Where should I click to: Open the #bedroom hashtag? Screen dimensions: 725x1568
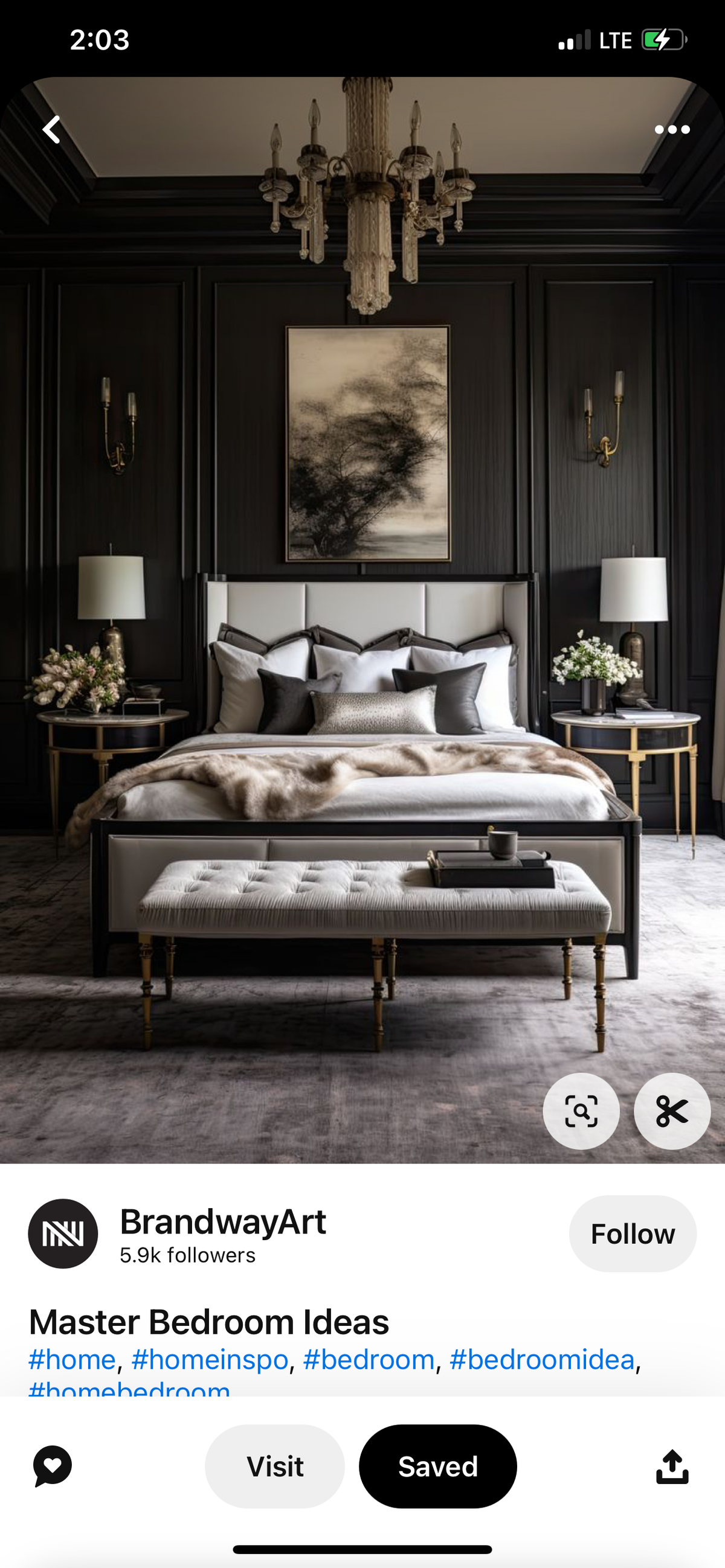[369, 1360]
